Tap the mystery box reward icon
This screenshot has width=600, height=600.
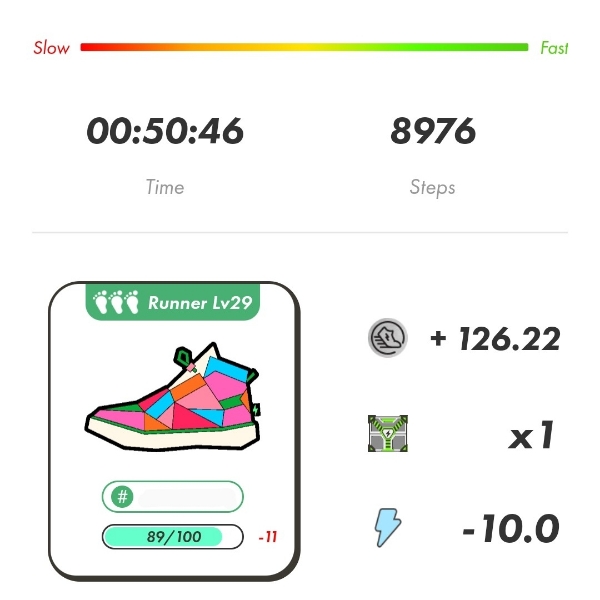tap(388, 434)
